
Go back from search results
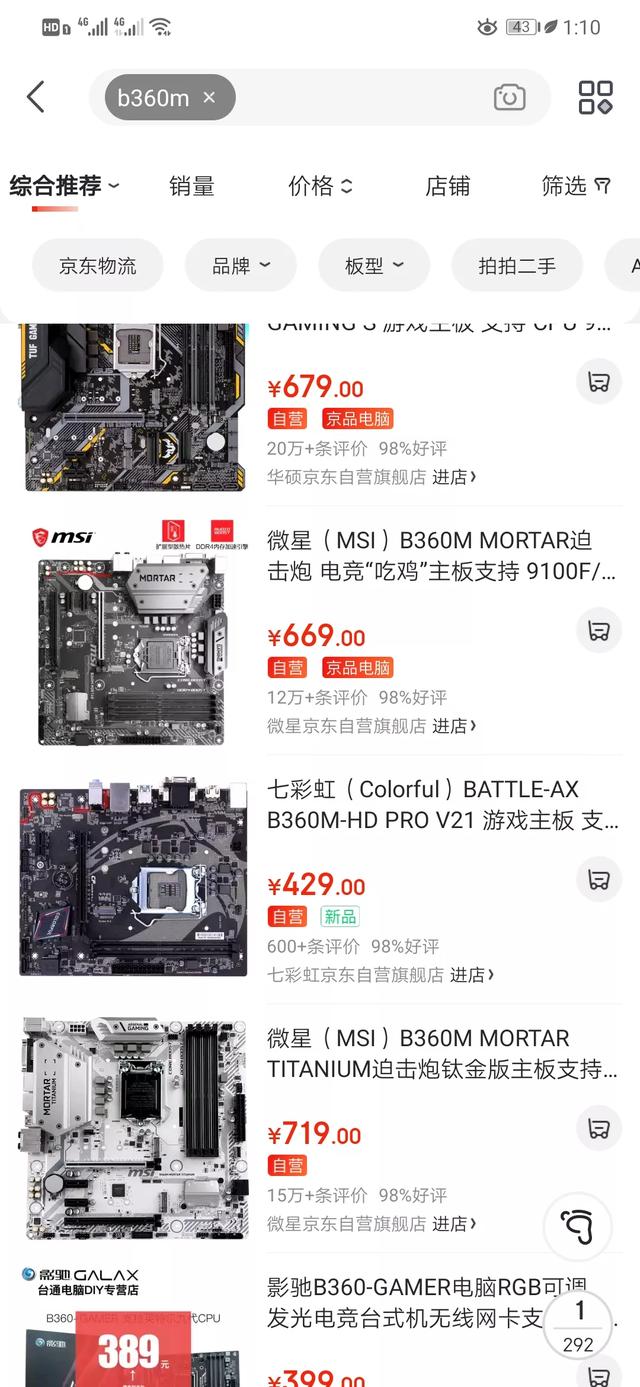36,97
